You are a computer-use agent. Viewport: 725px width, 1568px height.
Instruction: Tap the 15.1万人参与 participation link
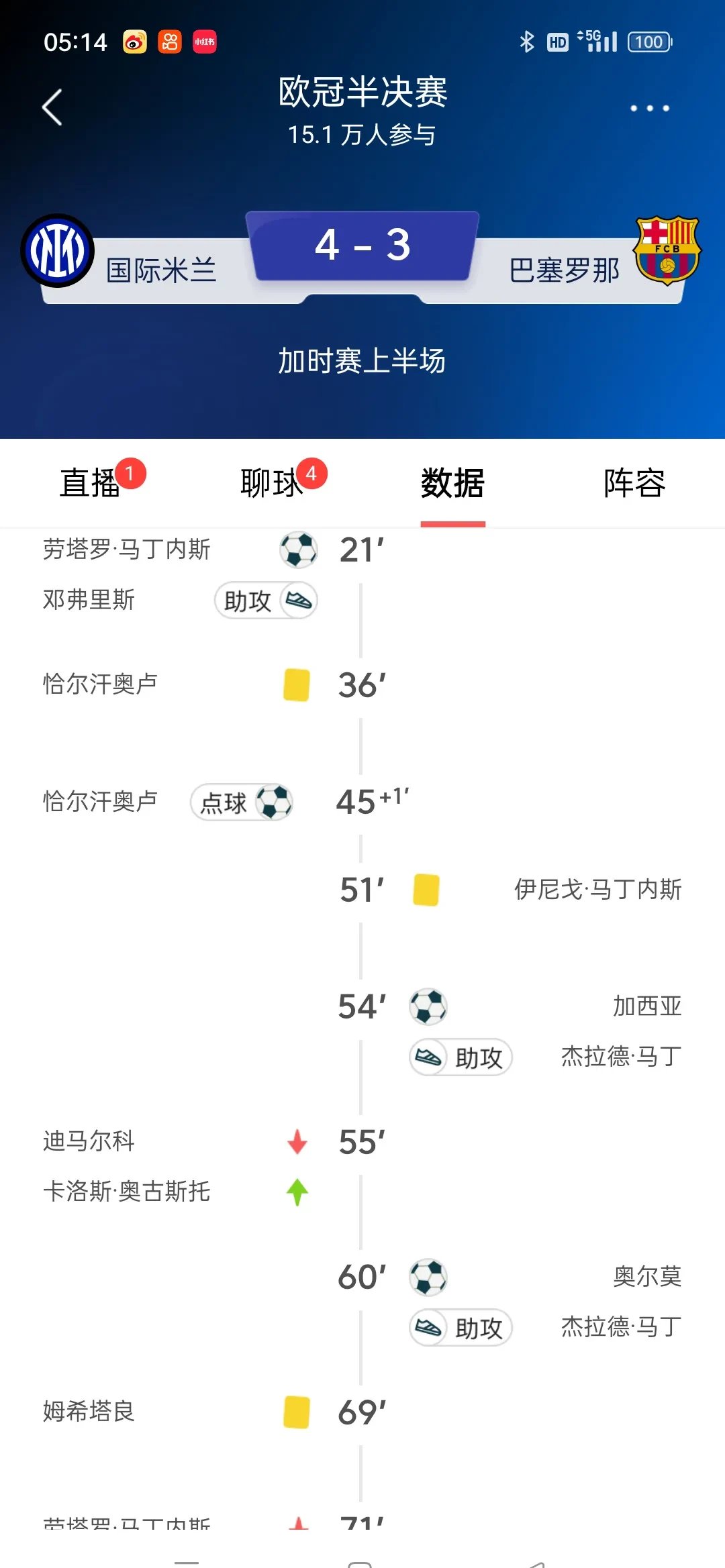click(x=362, y=135)
